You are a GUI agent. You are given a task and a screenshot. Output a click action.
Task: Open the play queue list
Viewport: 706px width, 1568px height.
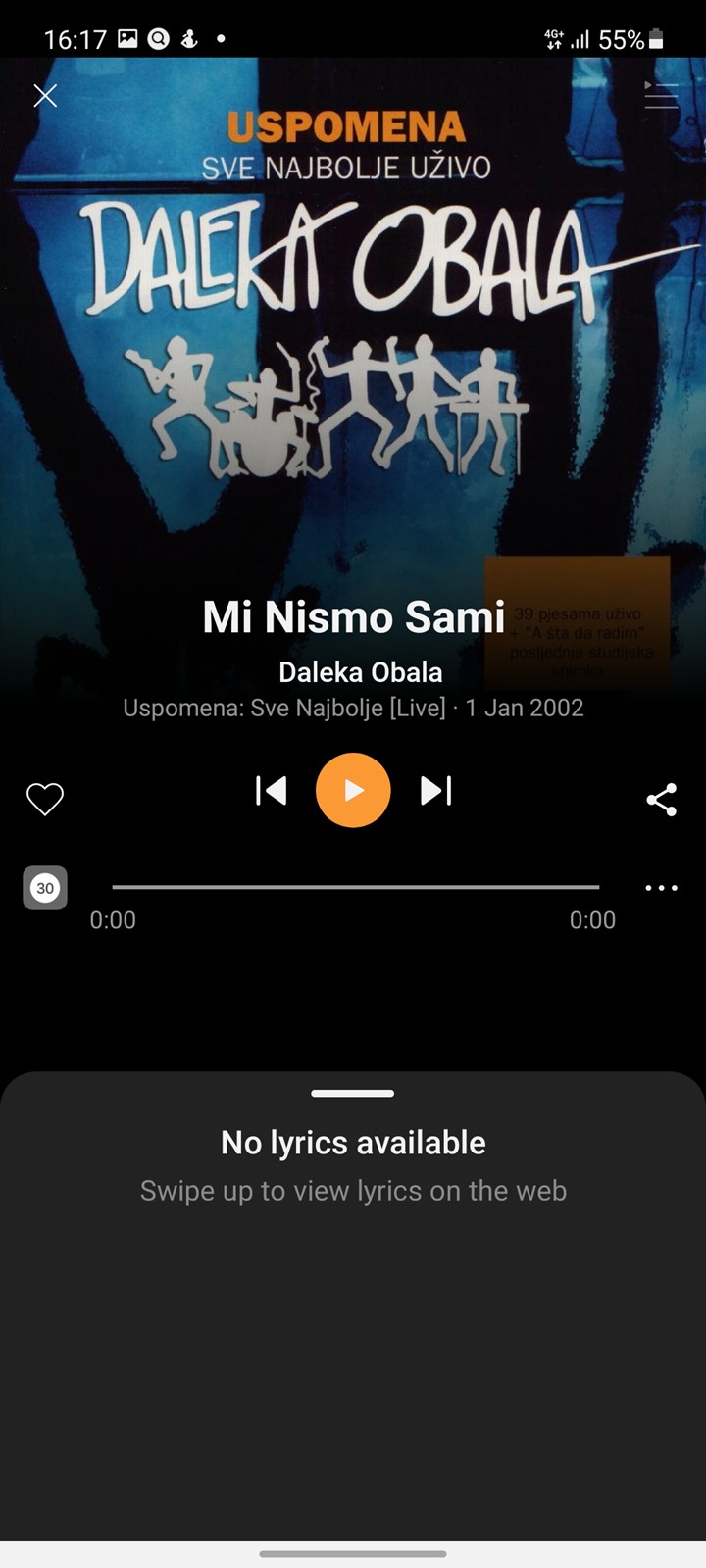coord(661,95)
